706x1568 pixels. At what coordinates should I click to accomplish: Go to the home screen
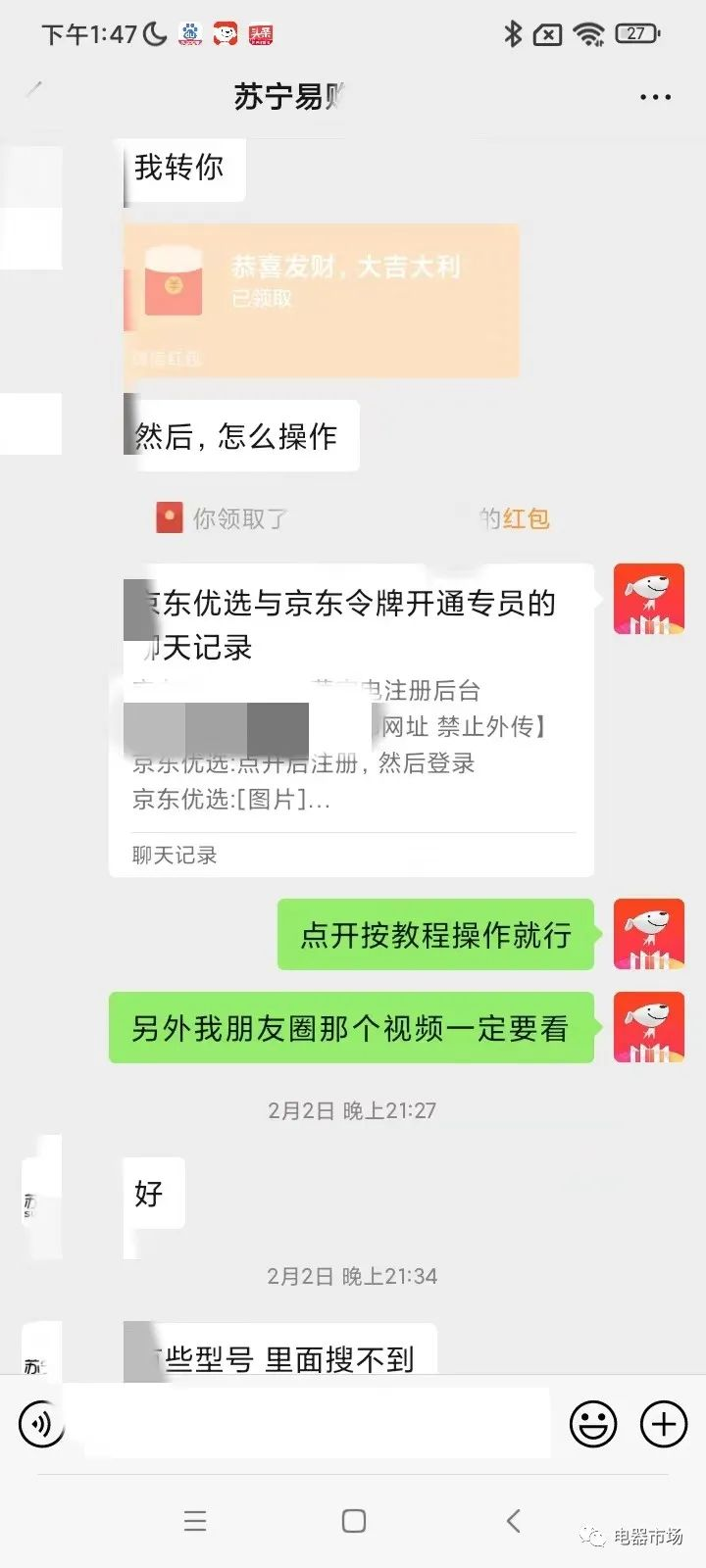click(353, 1520)
